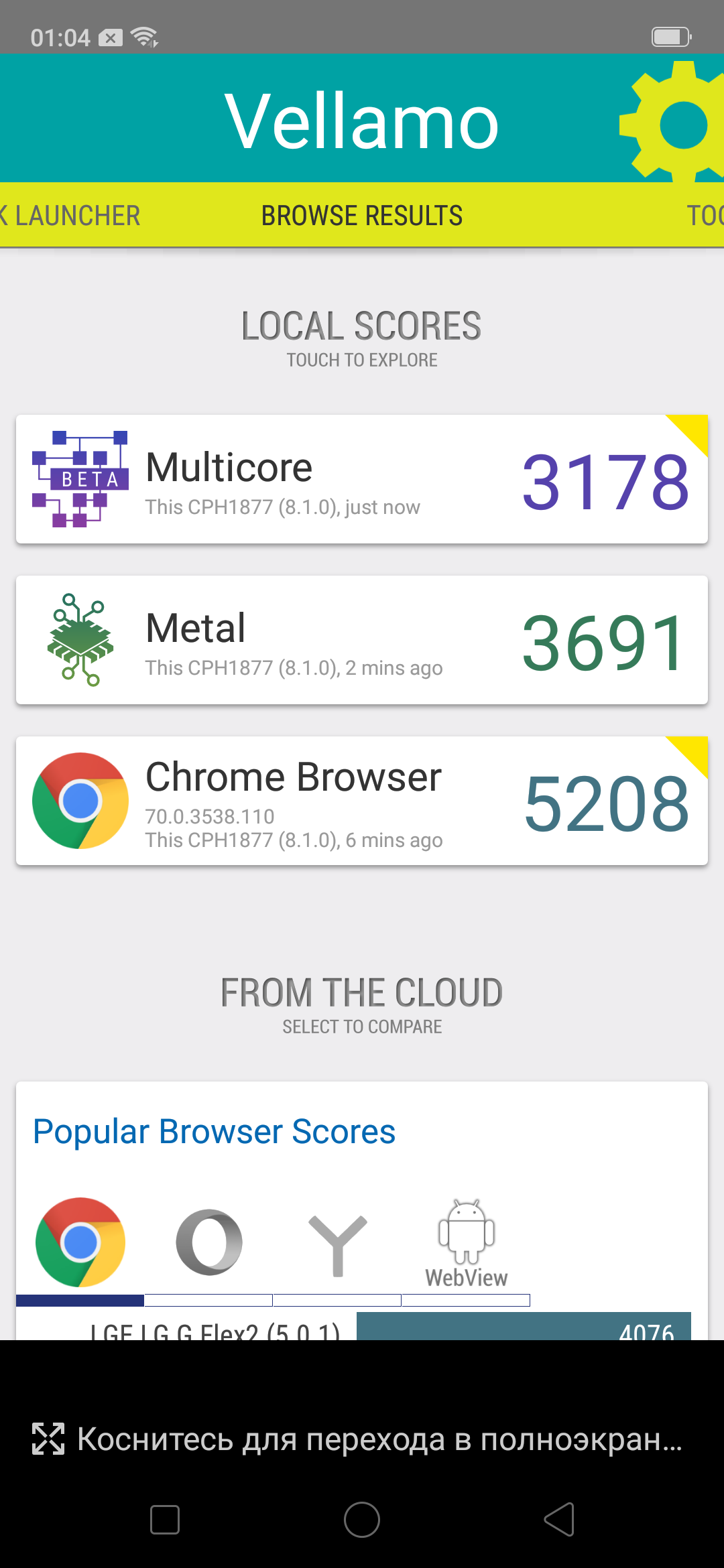
Task: Tap the LGE LG G Flex2 score row
Action: pos(362,1328)
